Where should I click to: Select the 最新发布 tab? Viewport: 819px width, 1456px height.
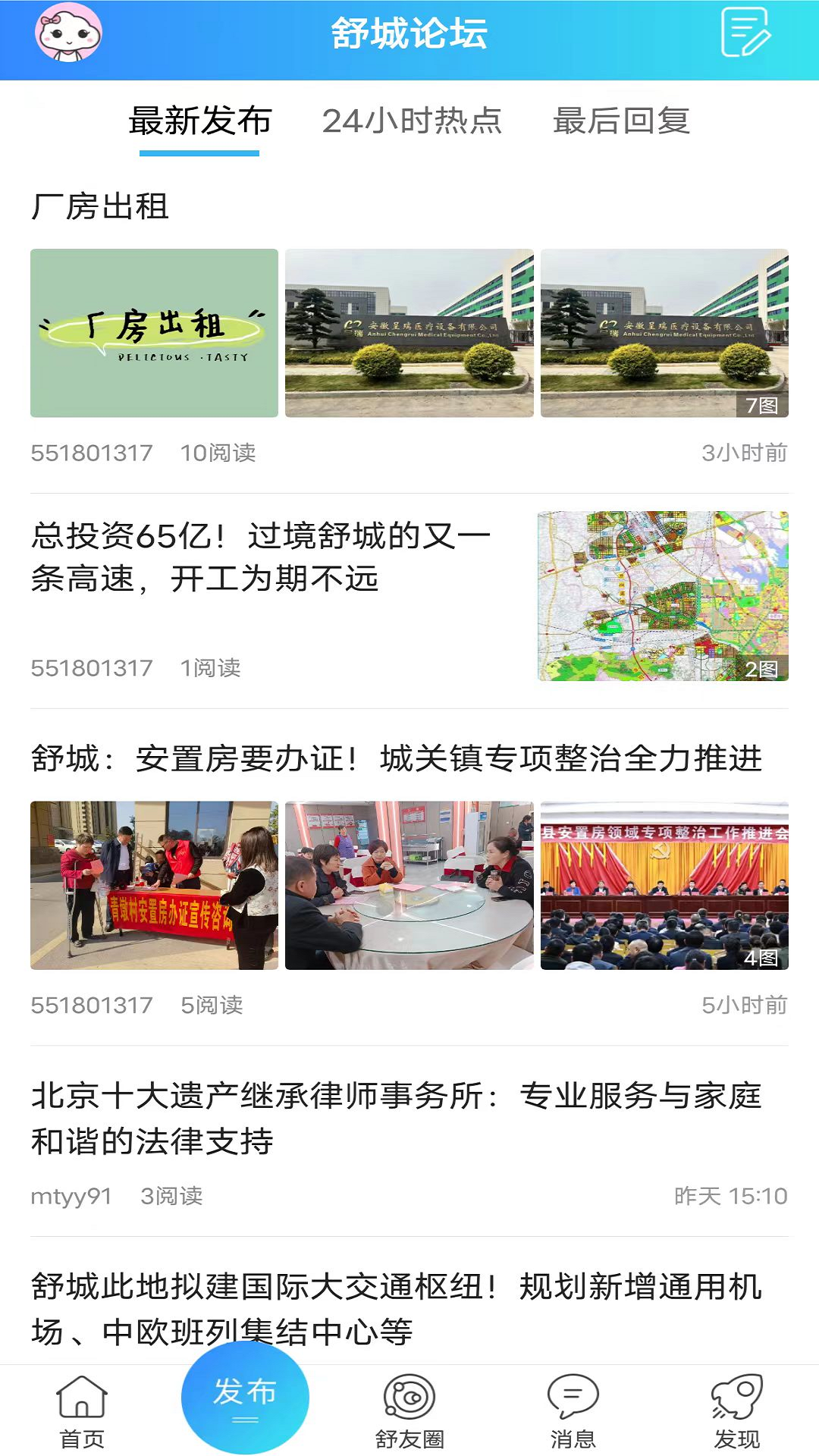(x=201, y=123)
